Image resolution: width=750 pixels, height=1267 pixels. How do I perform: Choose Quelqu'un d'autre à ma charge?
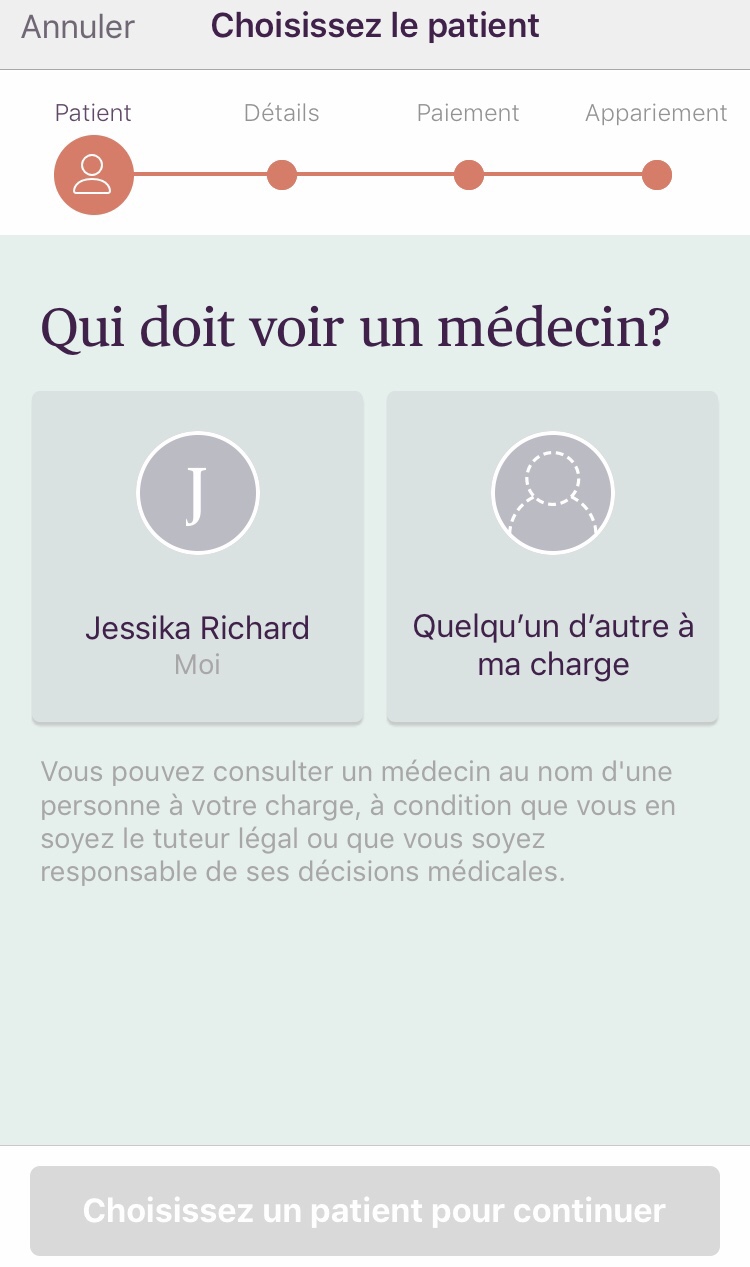[x=552, y=556]
